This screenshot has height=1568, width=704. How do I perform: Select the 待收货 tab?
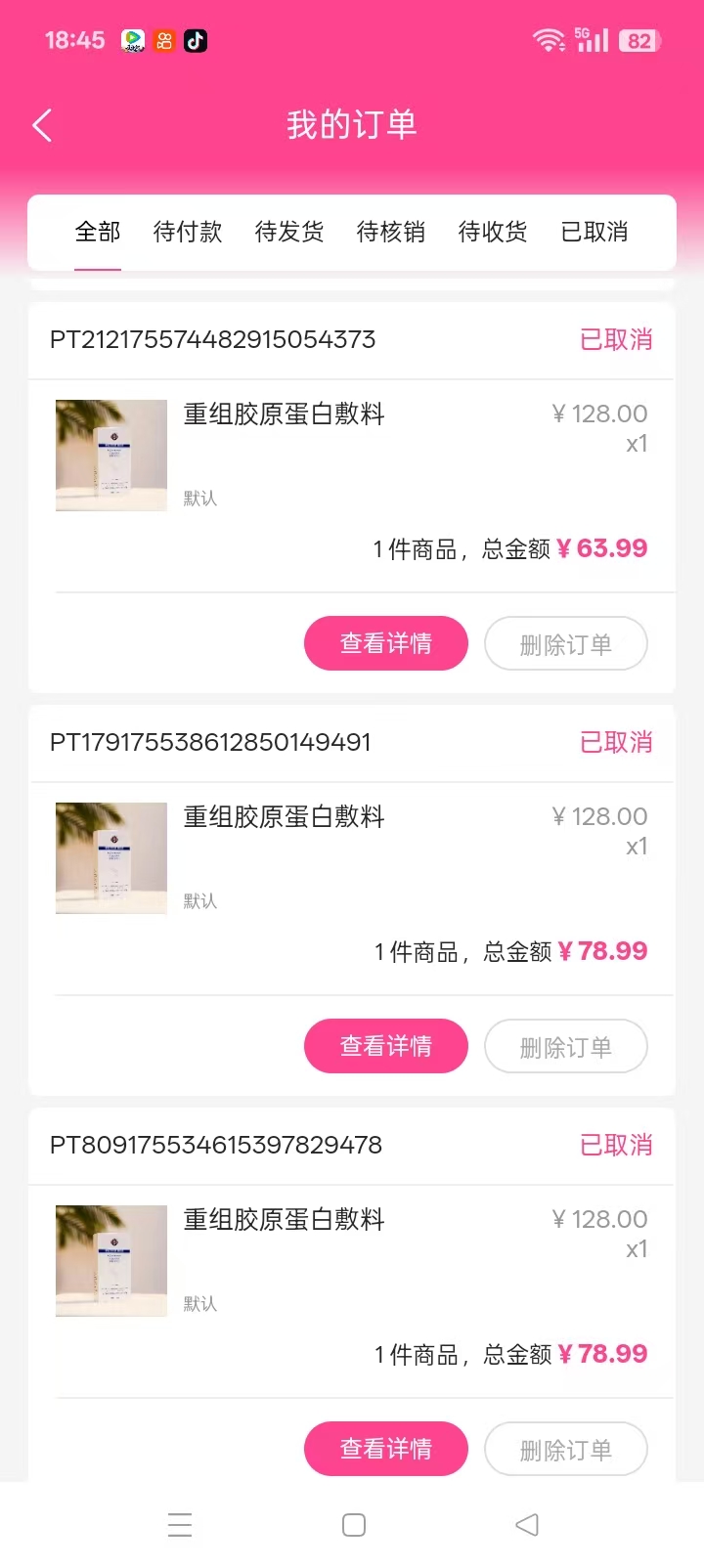coord(493,232)
